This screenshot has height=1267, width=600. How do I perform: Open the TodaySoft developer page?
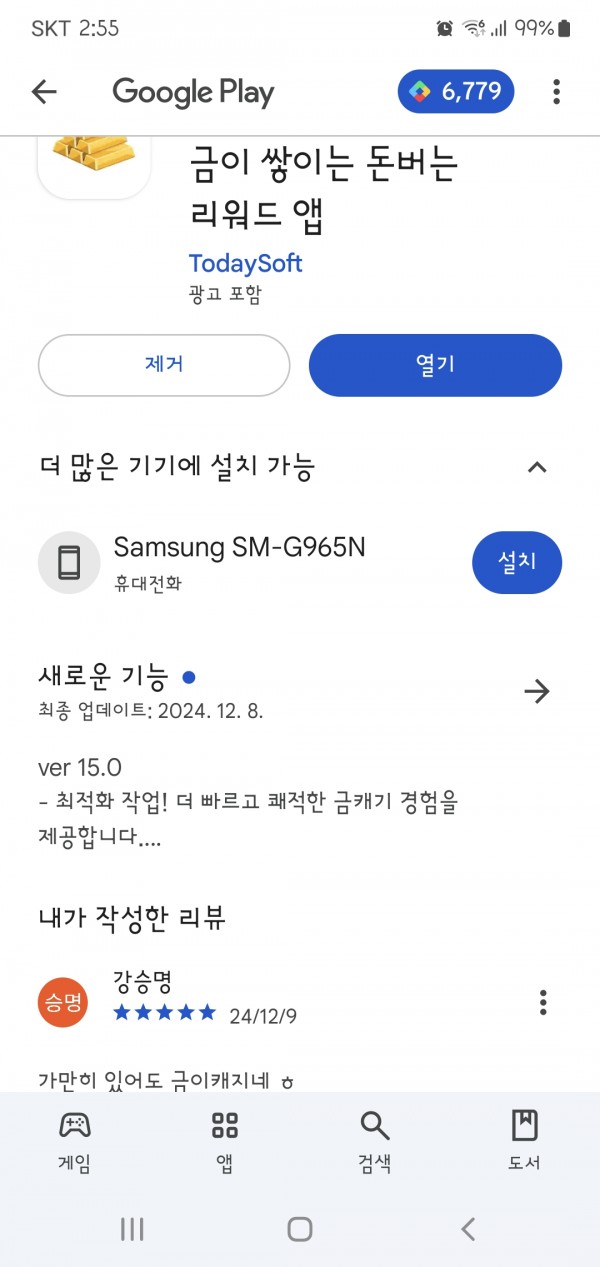pyautogui.click(x=245, y=264)
